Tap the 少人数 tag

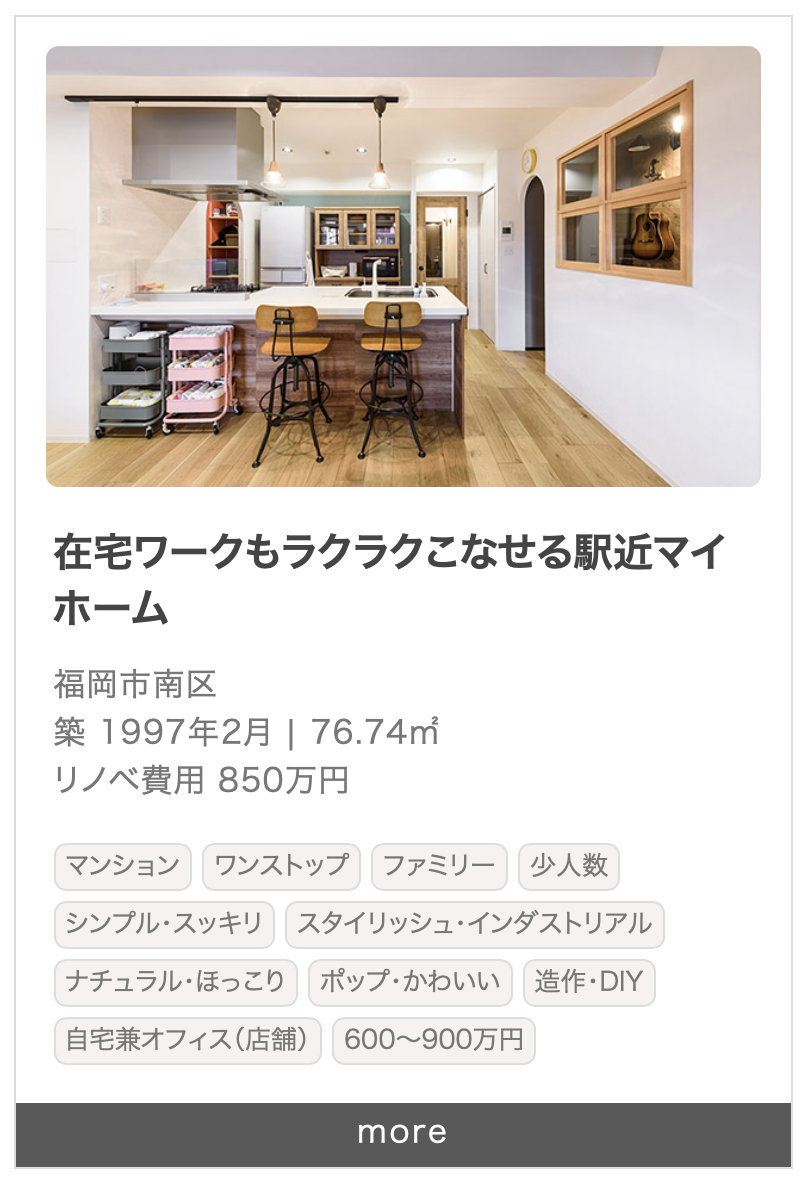click(568, 866)
